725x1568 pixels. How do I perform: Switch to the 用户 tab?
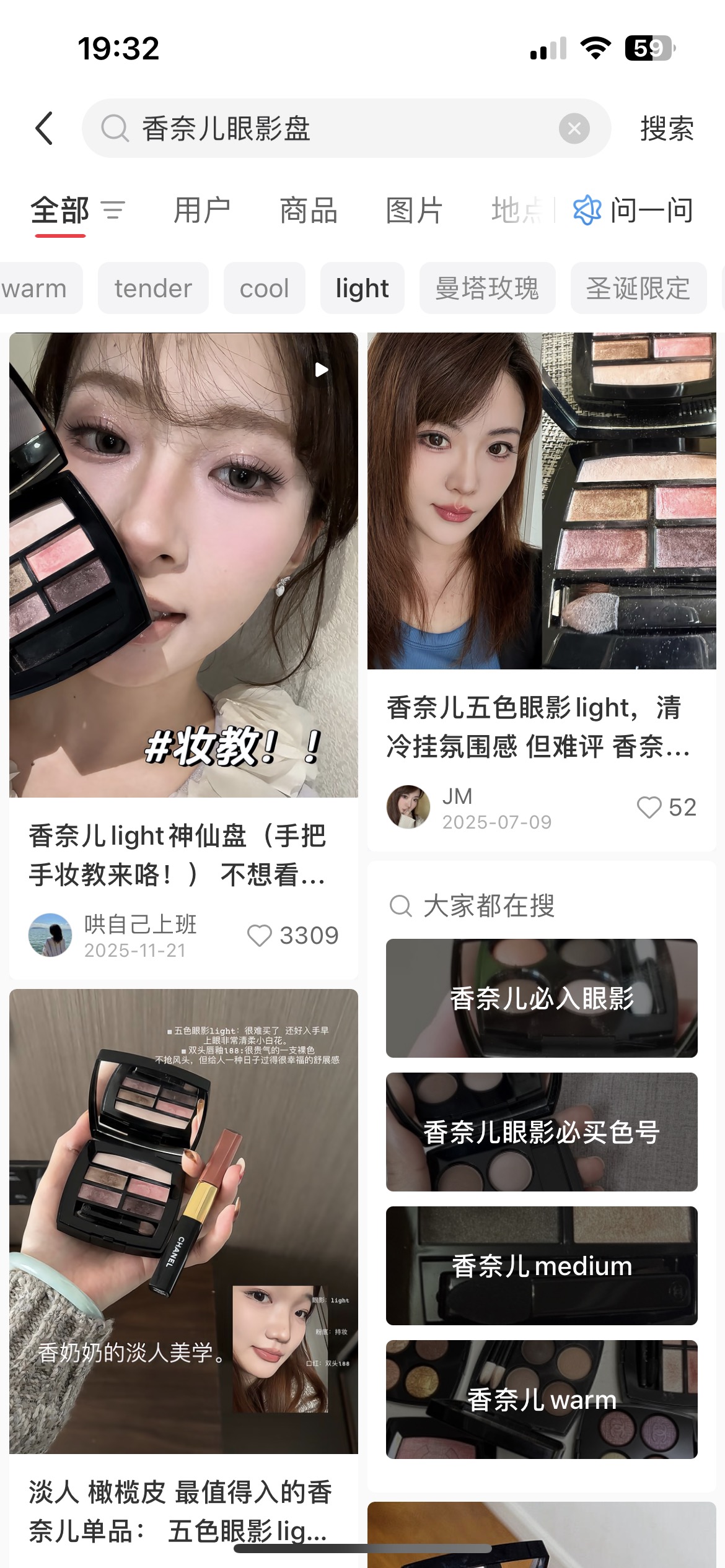(x=202, y=211)
